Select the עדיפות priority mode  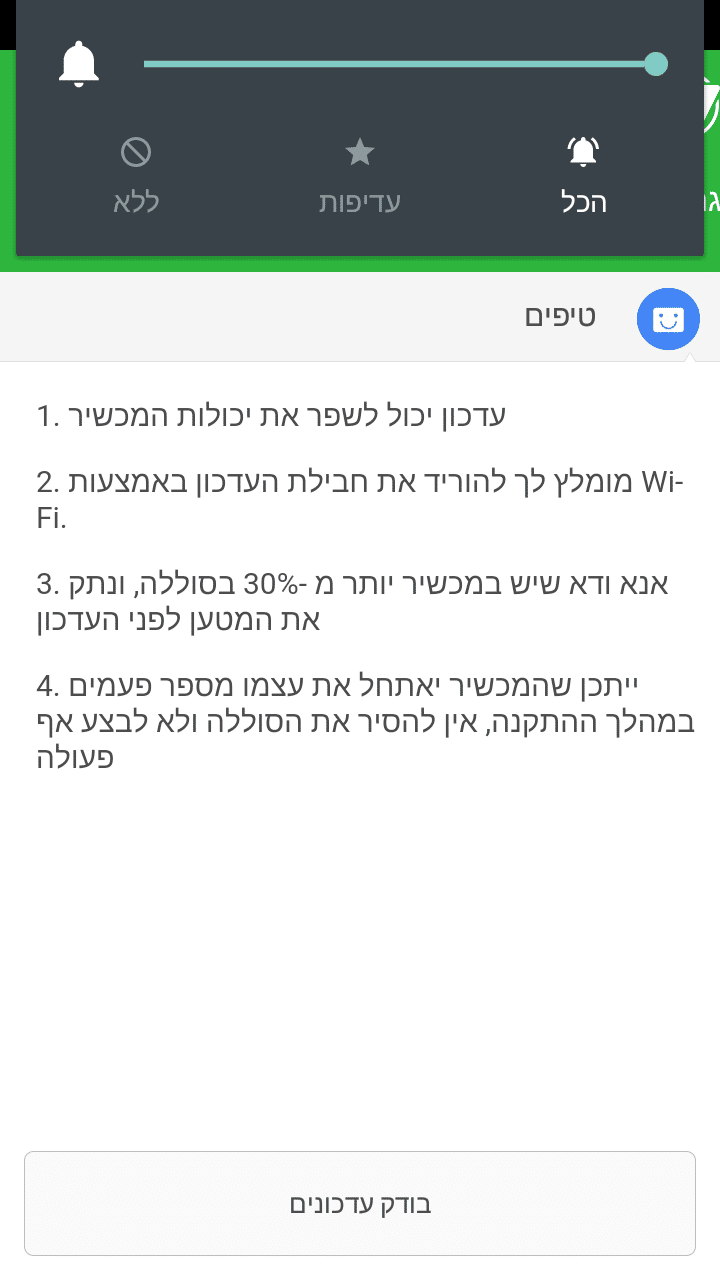(x=360, y=177)
